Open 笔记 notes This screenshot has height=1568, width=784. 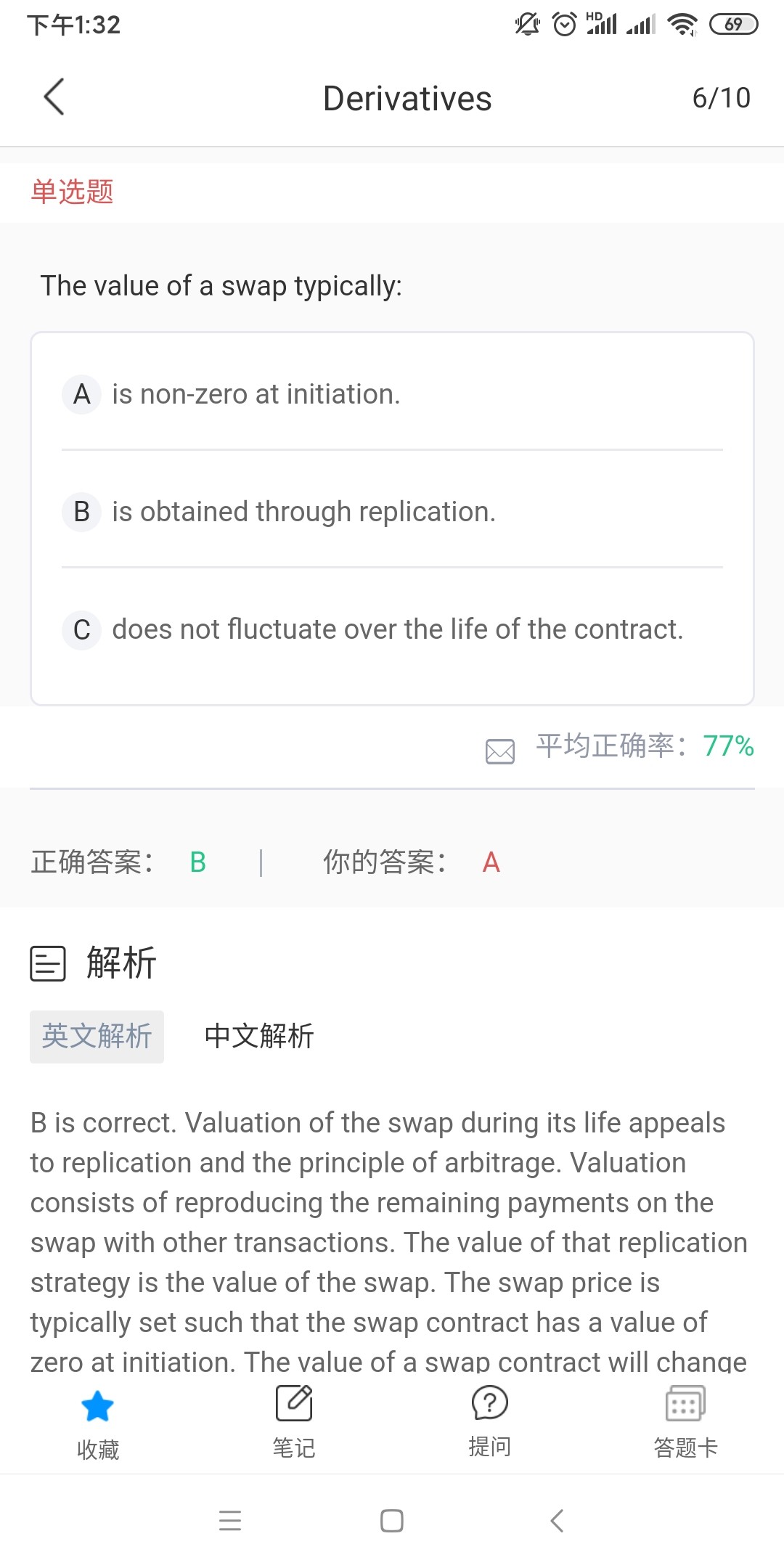(294, 1423)
